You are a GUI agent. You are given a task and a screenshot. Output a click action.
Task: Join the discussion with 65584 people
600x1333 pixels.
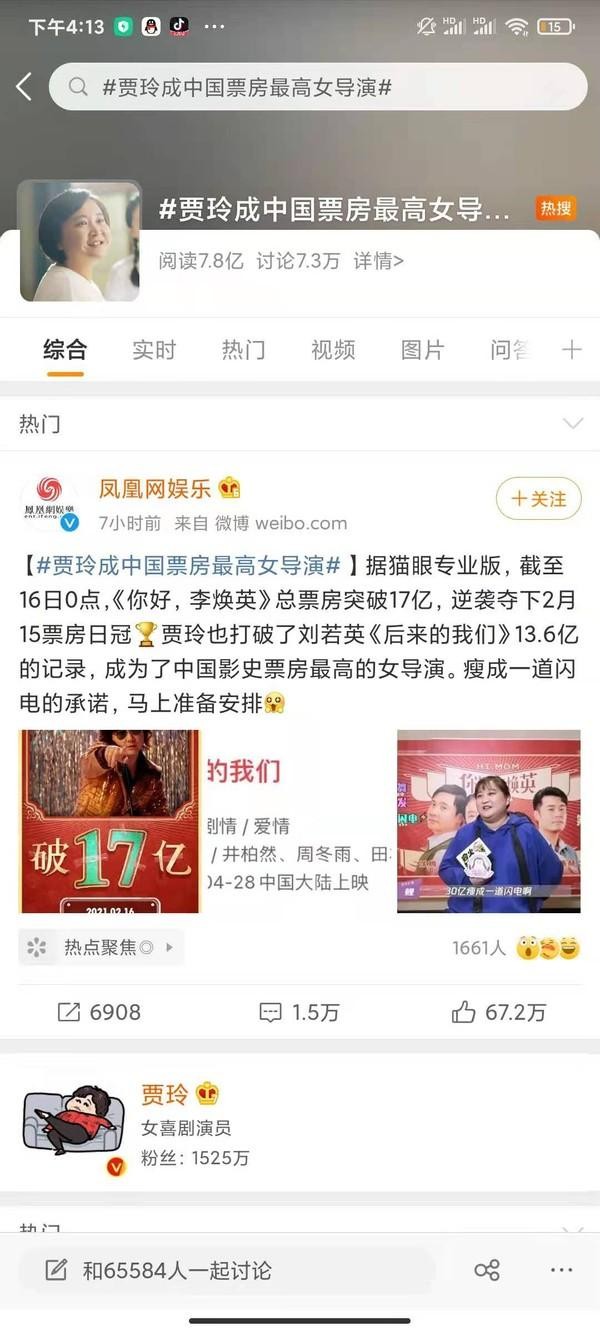(227, 1270)
